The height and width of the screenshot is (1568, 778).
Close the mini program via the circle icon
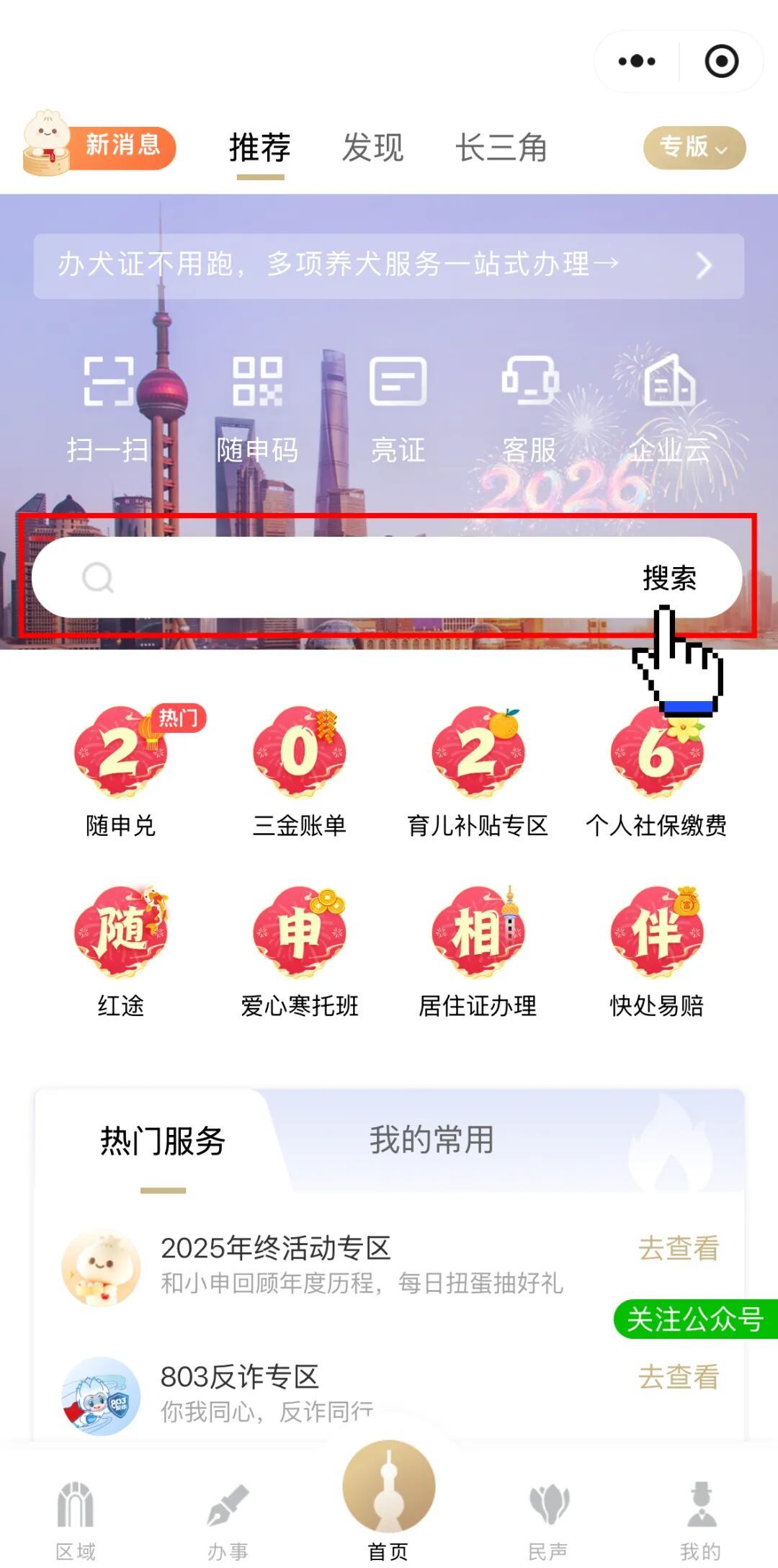721,61
